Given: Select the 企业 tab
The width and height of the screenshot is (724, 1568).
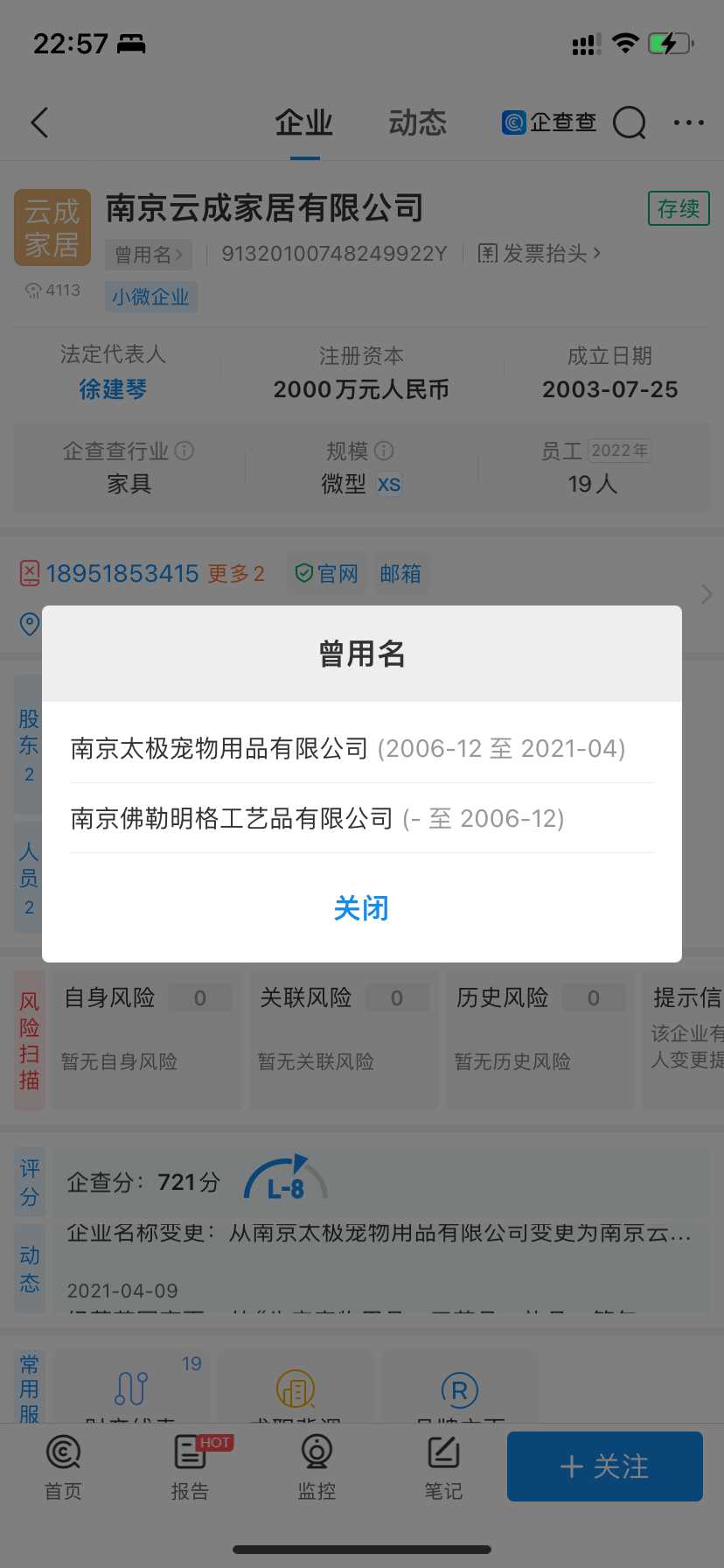Looking at the screenshot, I should pyautogui.click(x=304, y=123).
